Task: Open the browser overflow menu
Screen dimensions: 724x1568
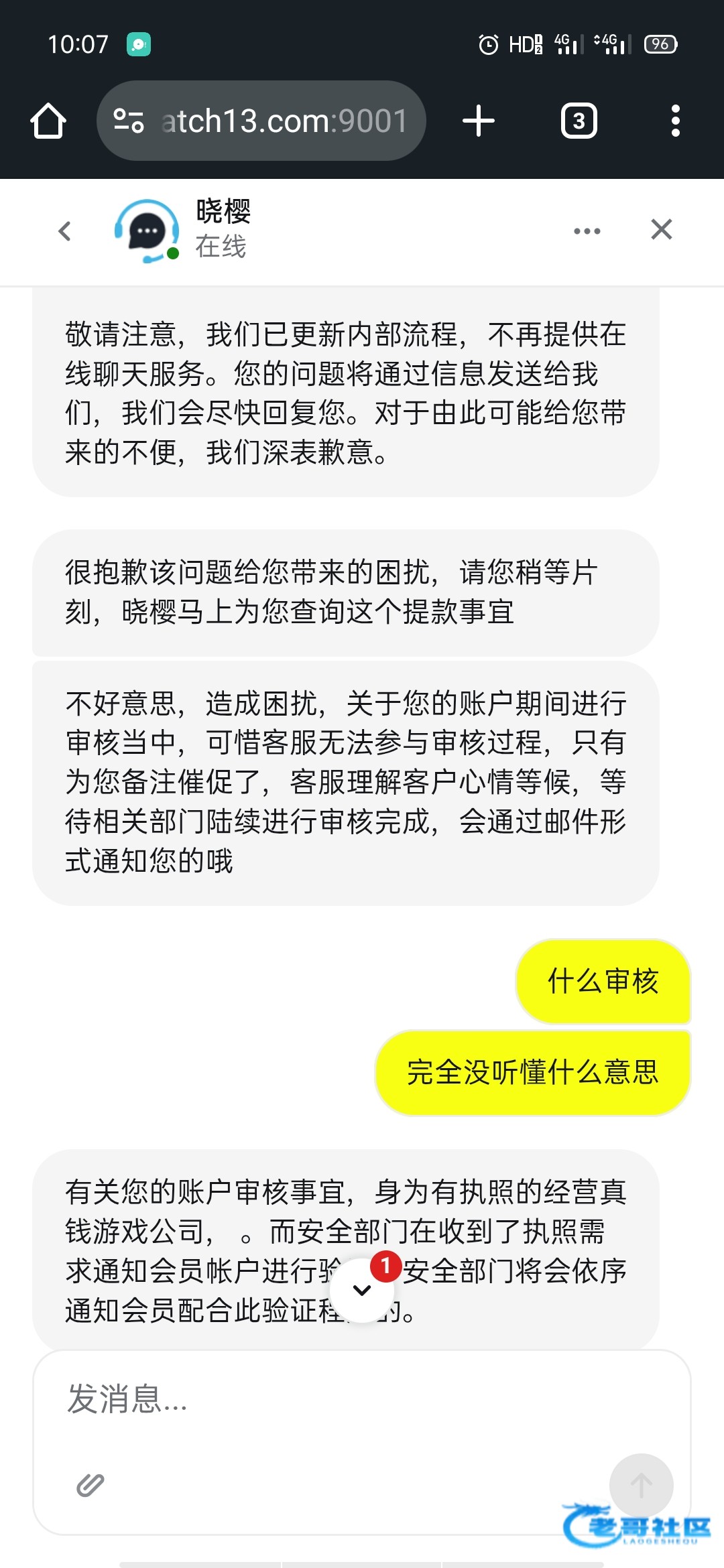Action: click(675, 121)
